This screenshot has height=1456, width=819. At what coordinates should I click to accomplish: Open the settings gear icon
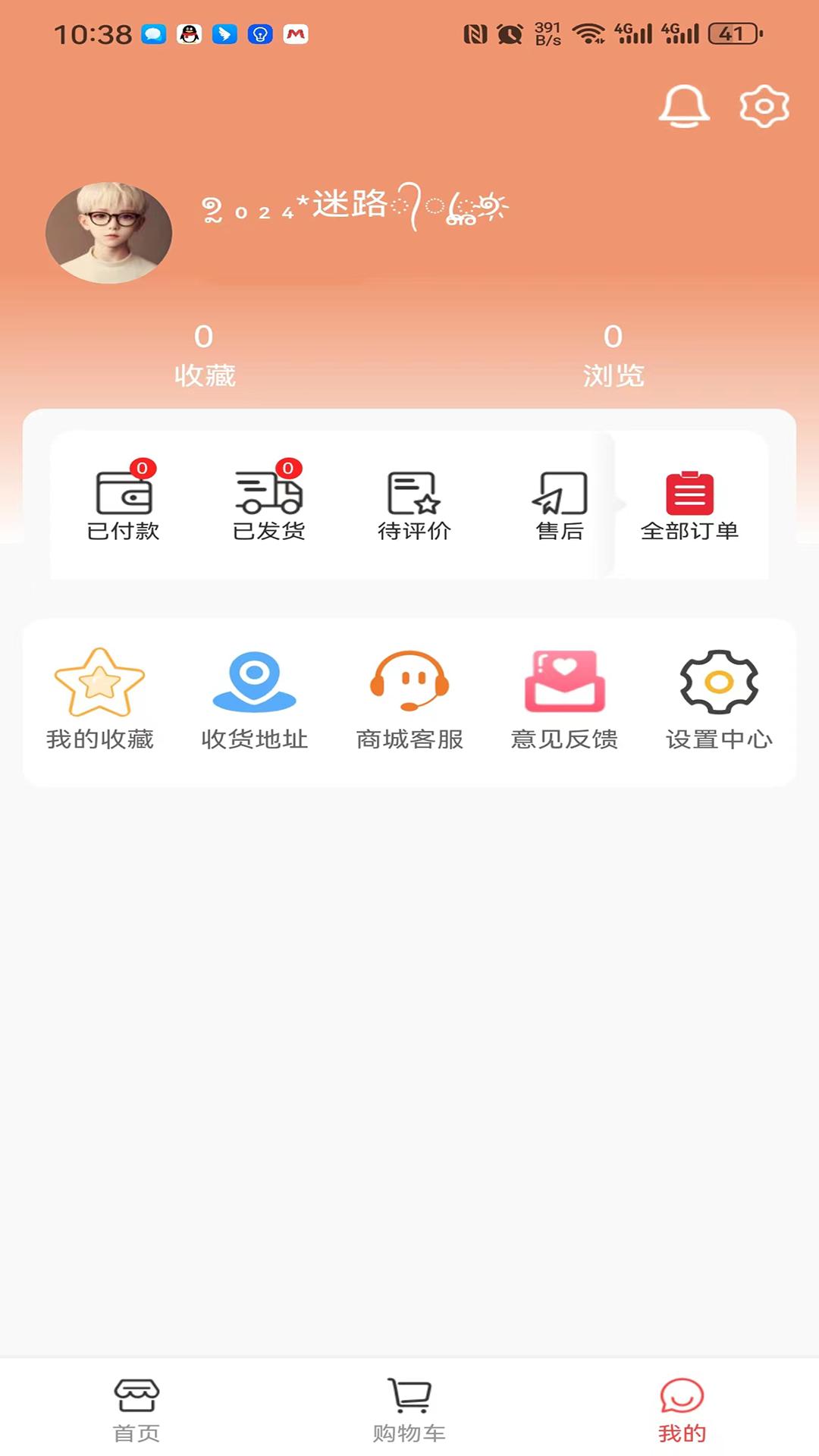(764, 106)
